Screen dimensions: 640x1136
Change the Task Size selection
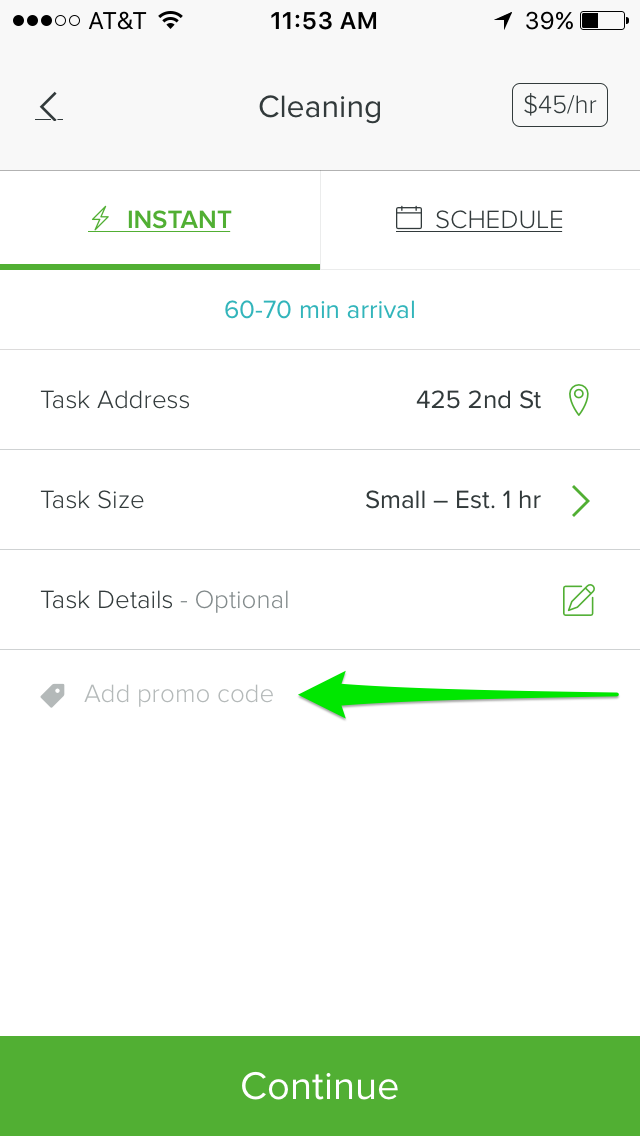pos(320,500)
